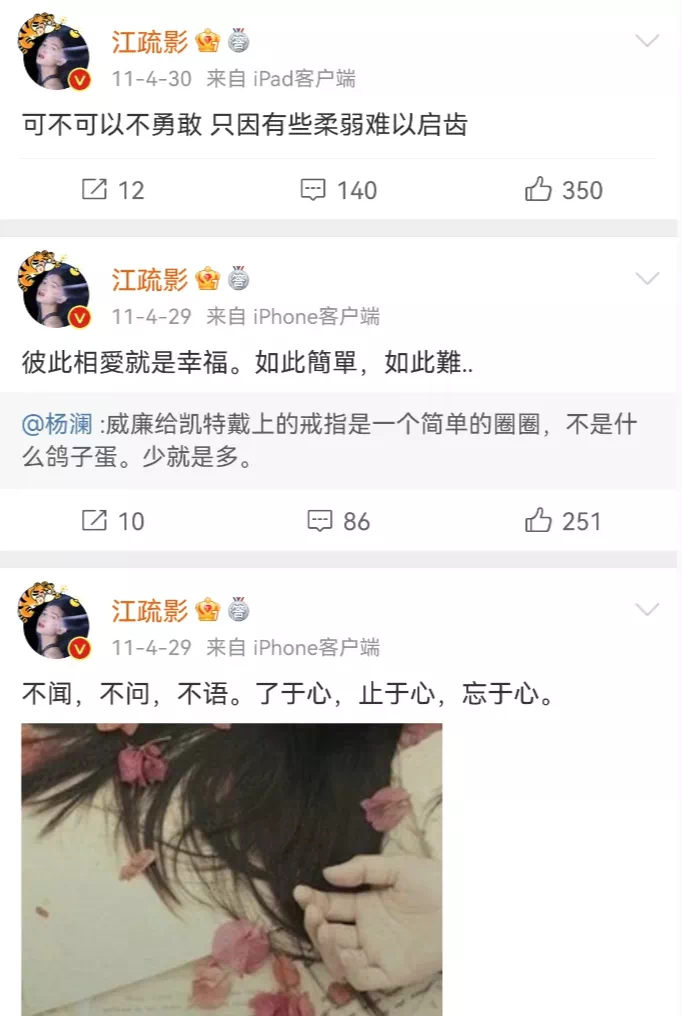
Task: Expand the chevron on the 彼此相愛就是幸福 post
Action: [x=648, y=278]
